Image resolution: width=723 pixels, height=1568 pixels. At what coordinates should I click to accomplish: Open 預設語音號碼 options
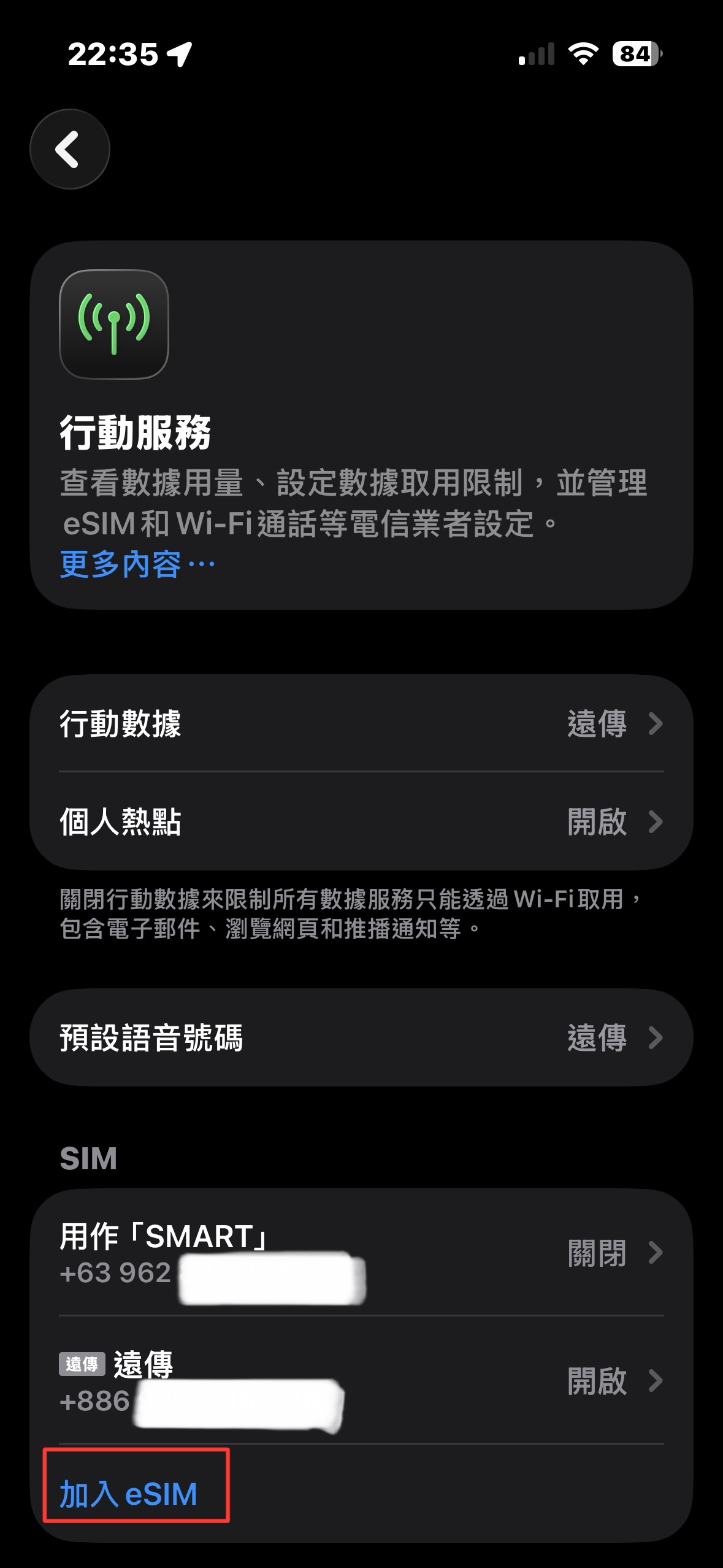tap(361, 1037)
